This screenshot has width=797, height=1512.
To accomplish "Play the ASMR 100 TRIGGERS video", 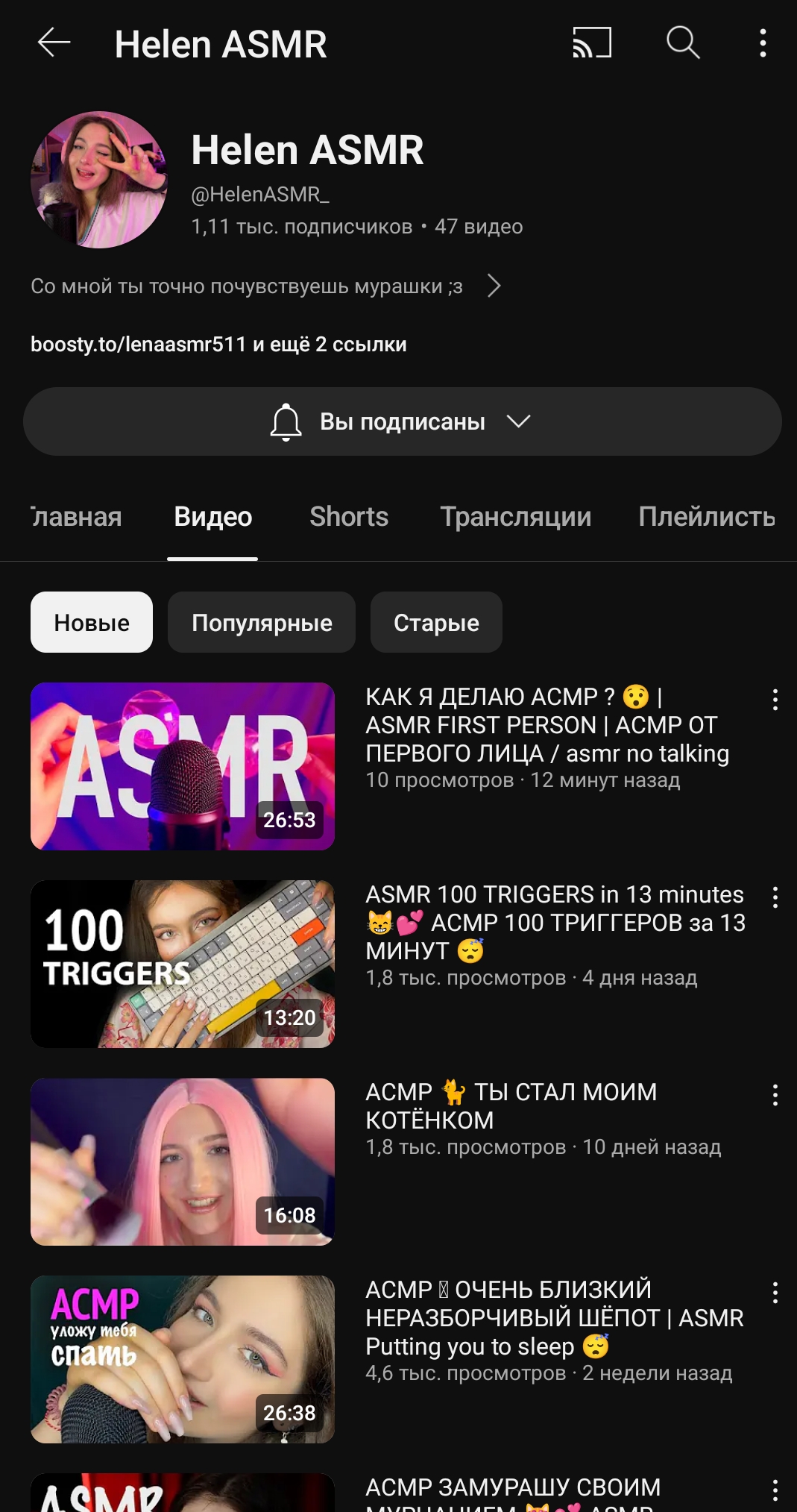I will click(183, 964).
